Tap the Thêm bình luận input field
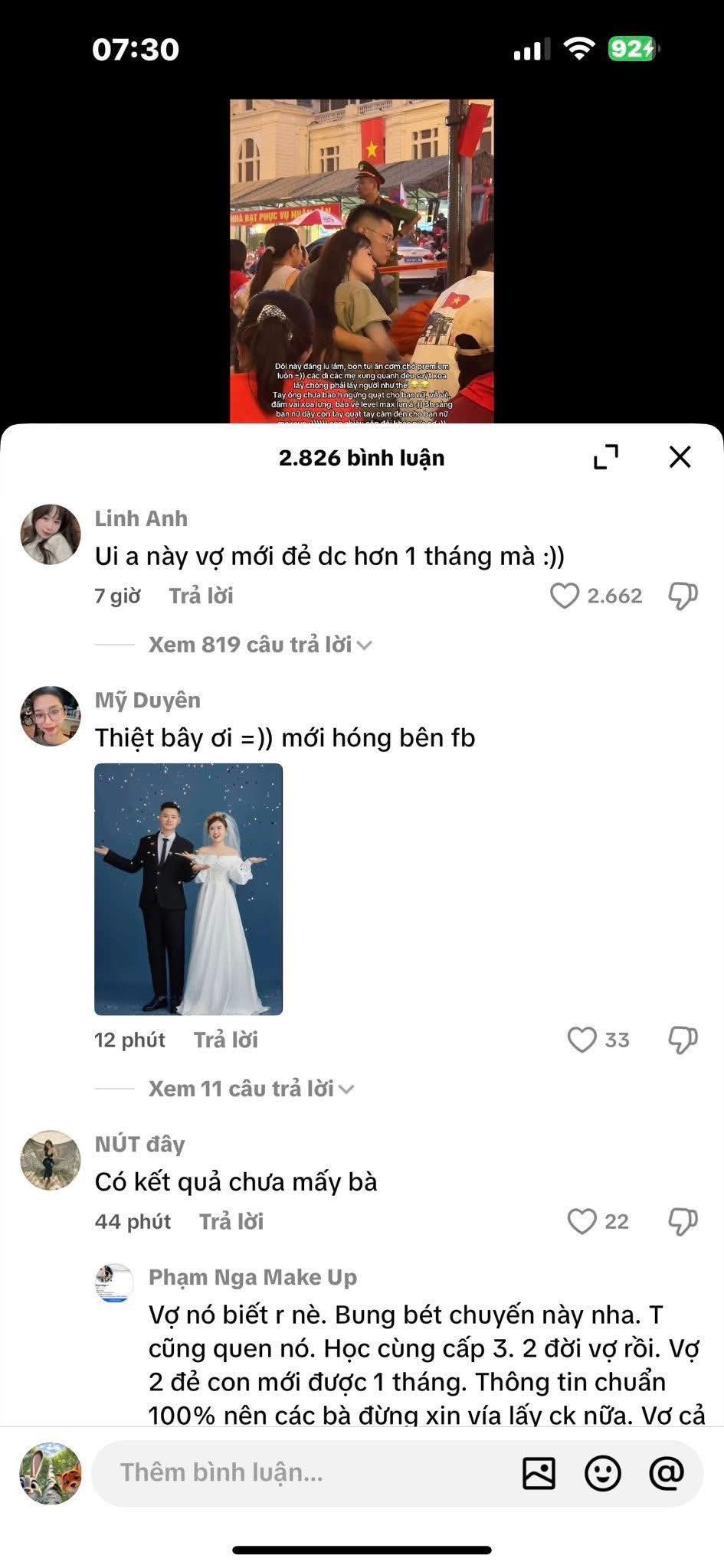 pyautogui.click(x=306, y=1472)
